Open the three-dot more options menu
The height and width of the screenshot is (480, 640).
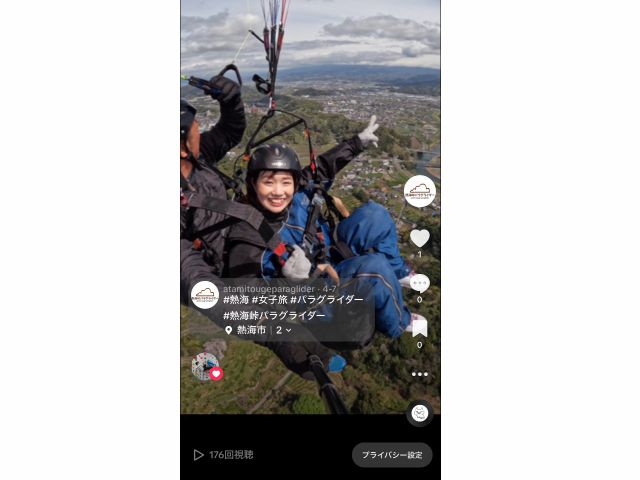click(x=419, y=374)
